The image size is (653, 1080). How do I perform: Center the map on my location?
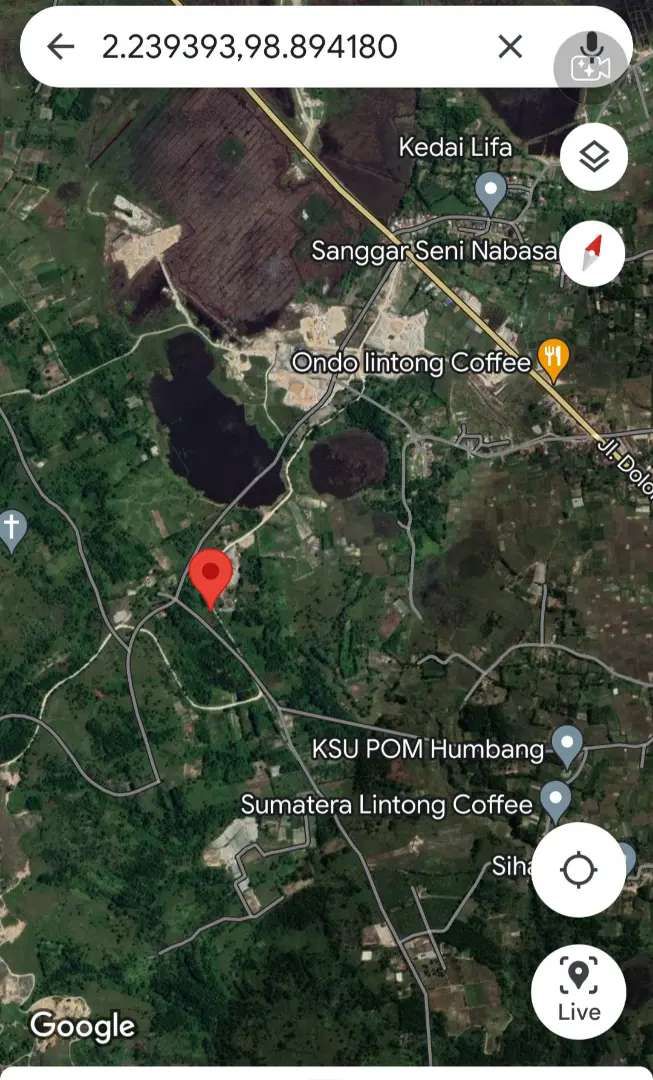point(579,870)
